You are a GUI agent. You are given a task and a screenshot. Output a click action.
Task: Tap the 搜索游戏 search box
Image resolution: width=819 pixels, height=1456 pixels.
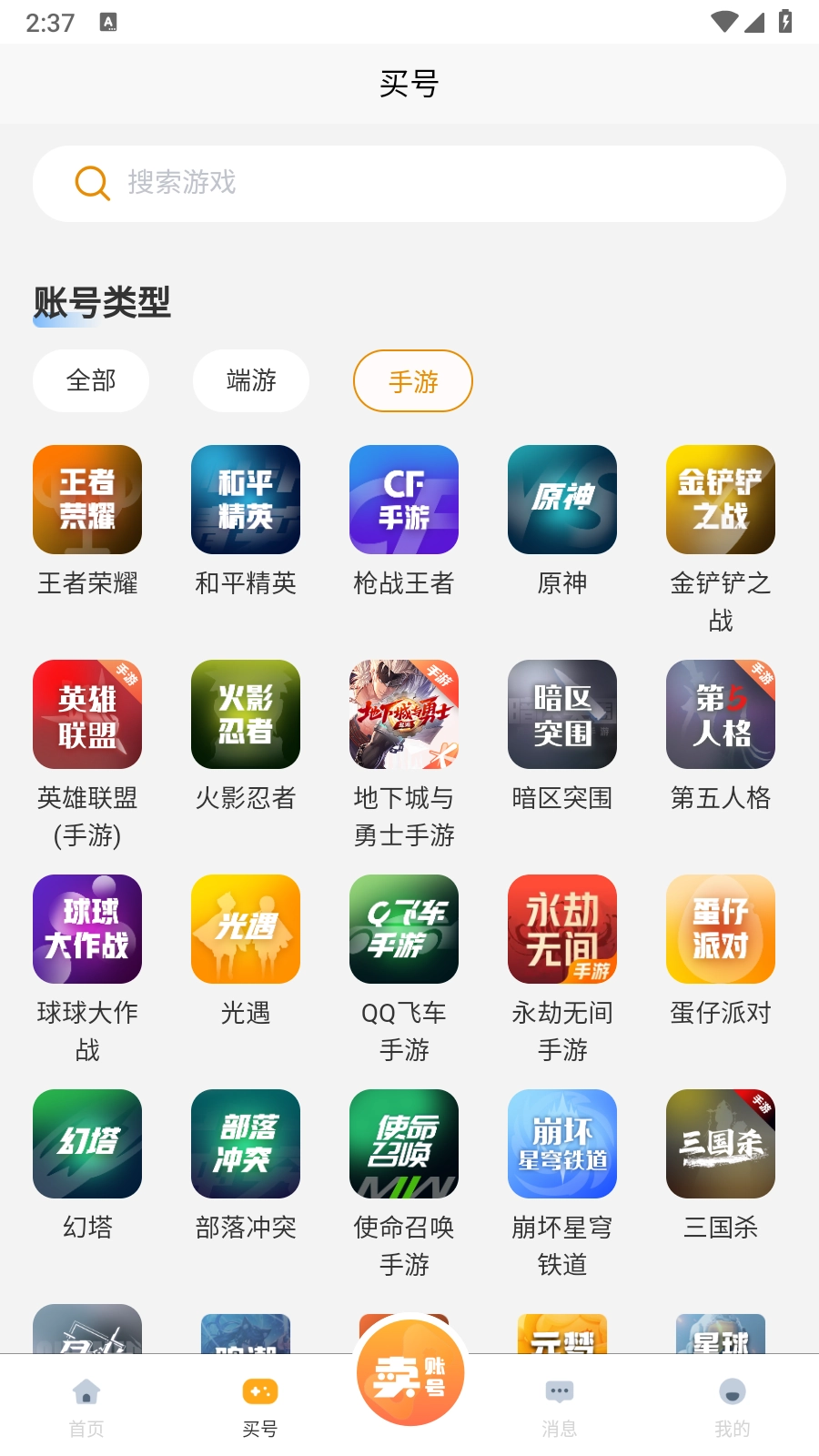coord(409,184)
